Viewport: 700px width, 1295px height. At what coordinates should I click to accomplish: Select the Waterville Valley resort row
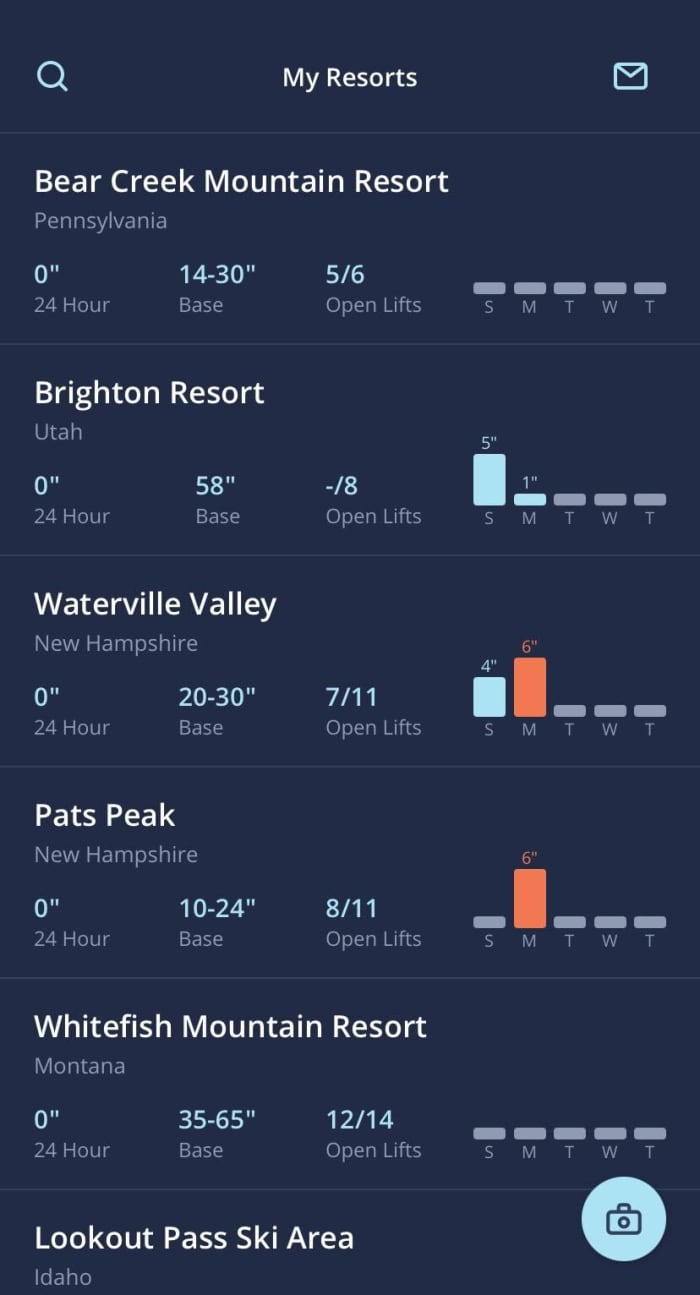[x=155, y=604]
